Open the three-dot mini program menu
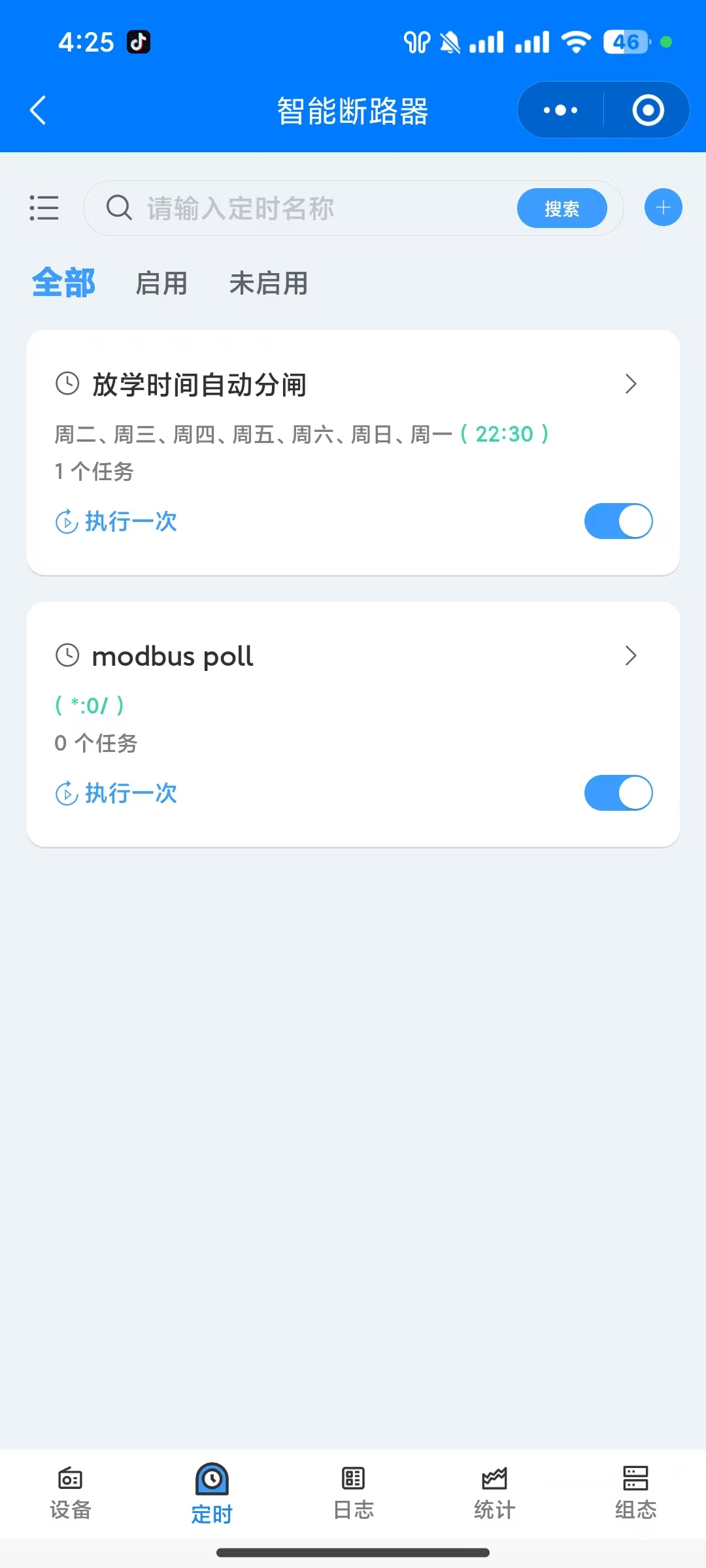 560,110
